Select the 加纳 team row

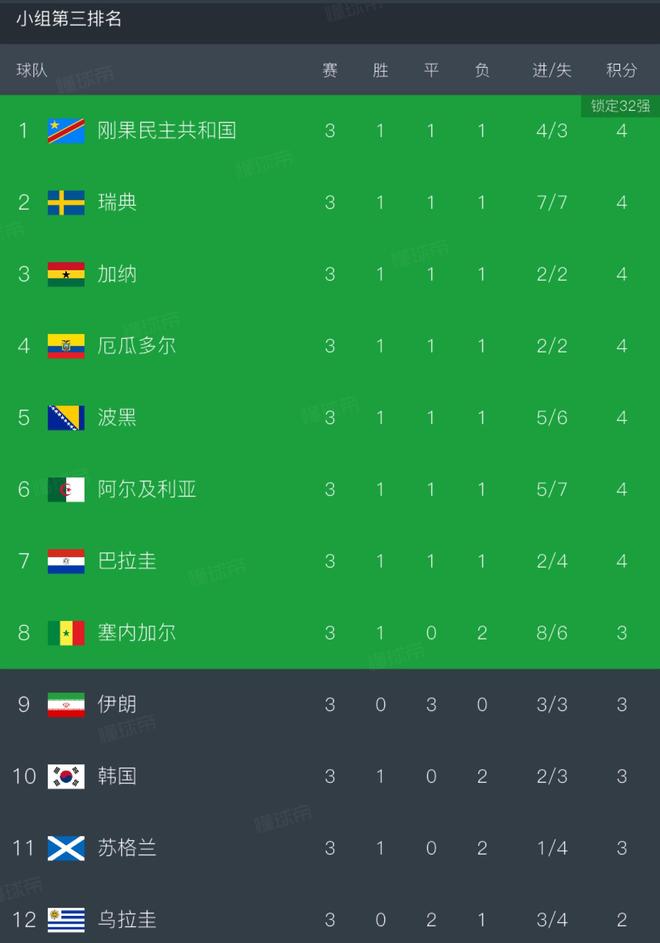tap(330, 274)
